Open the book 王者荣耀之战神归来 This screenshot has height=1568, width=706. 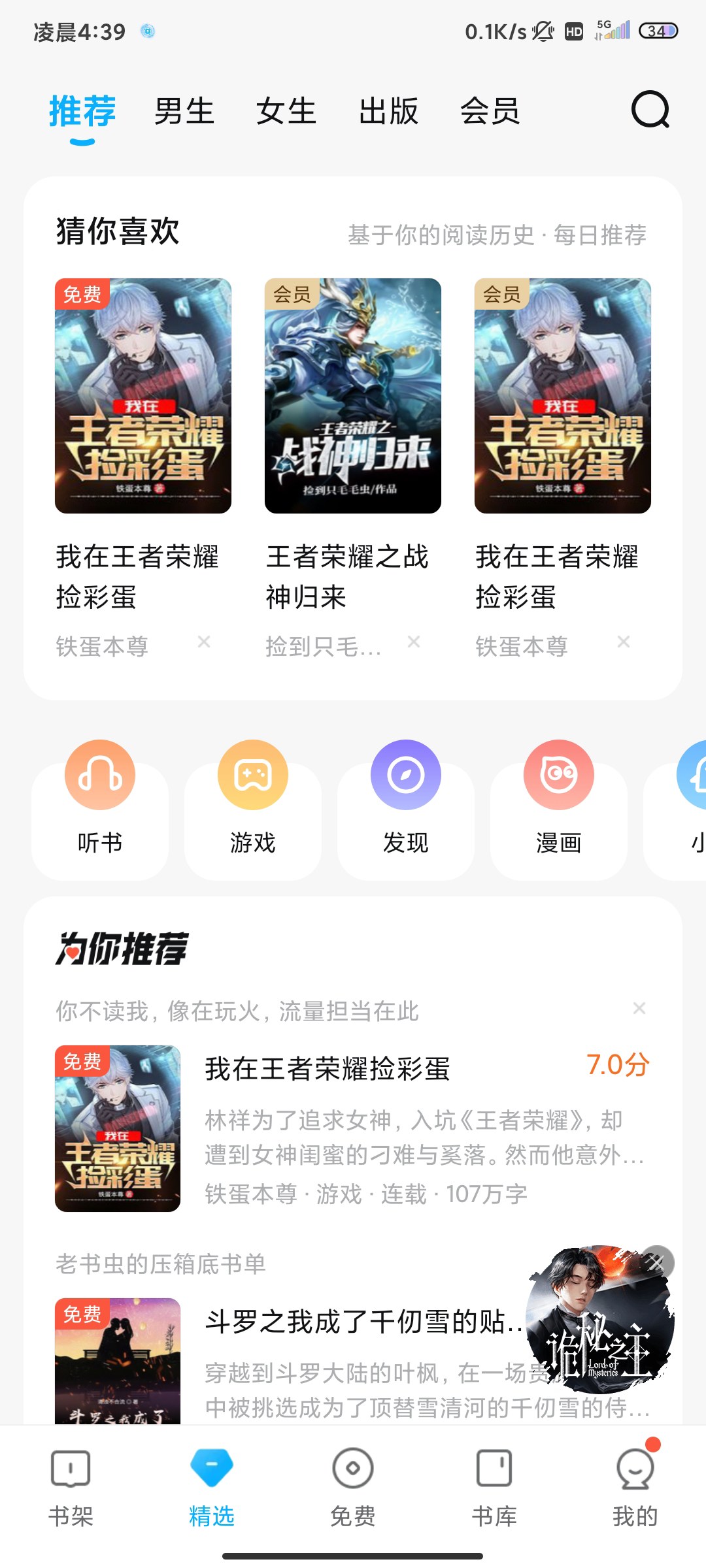(x=352, y=396)
